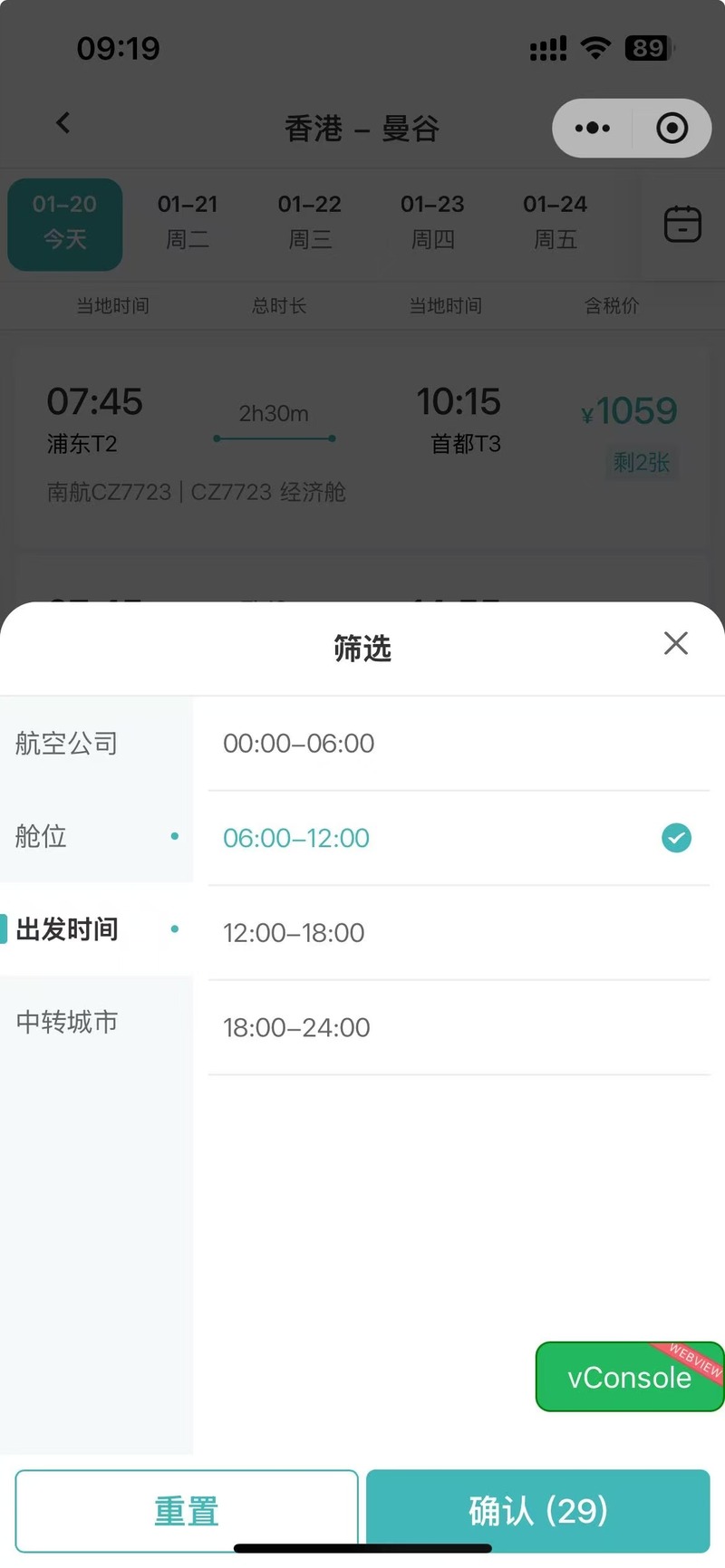This screenshot has width=725, height=1568.
Task: Open the 航空公司 filter category
Action: click(x=96, y=744)
